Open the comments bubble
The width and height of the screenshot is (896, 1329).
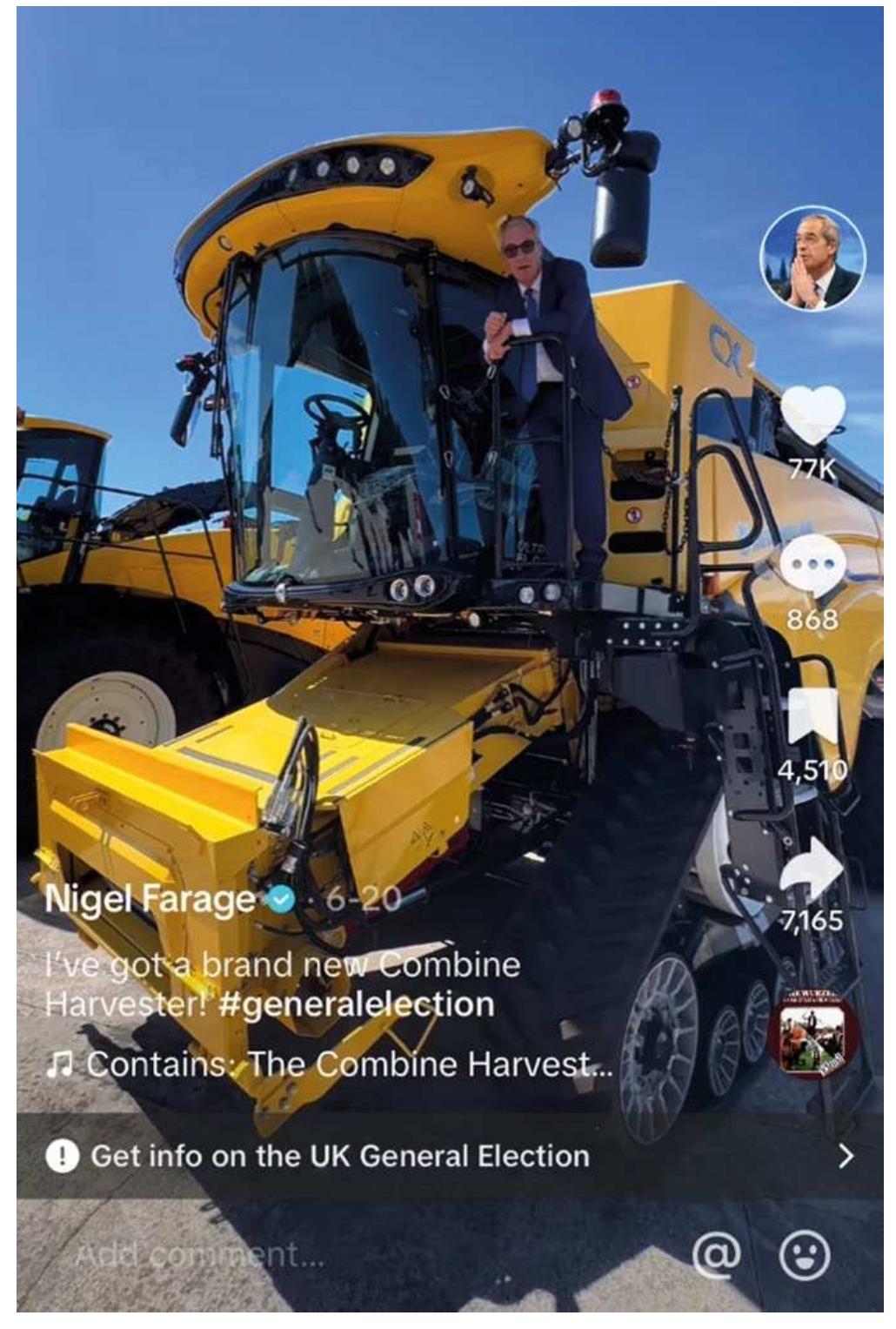[812, 564]
